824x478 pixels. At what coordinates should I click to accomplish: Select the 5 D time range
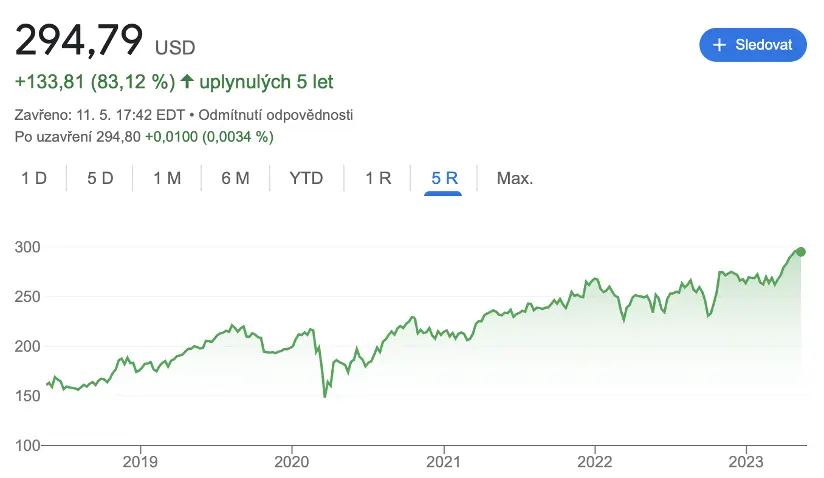[x=100, y=178]
